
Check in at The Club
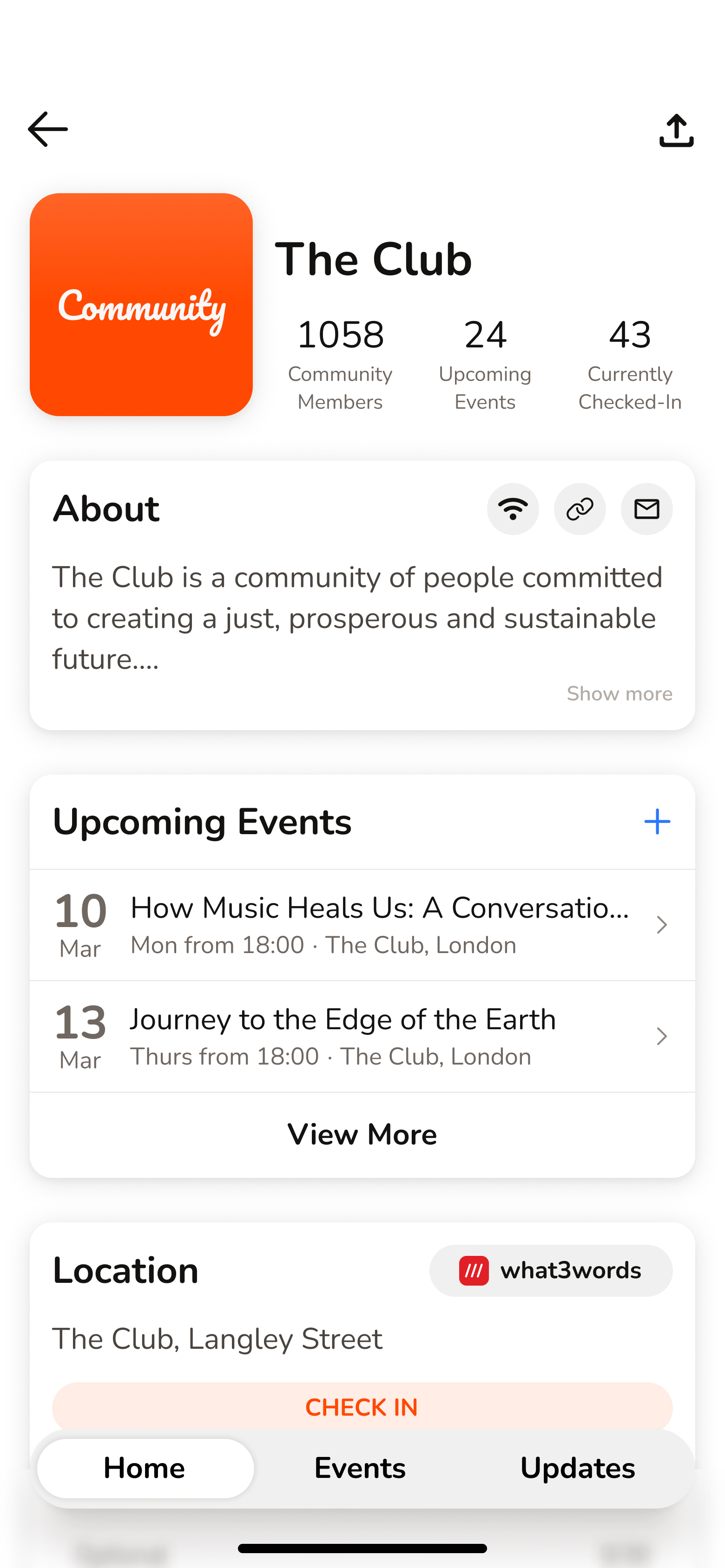tap(362, 1407)
